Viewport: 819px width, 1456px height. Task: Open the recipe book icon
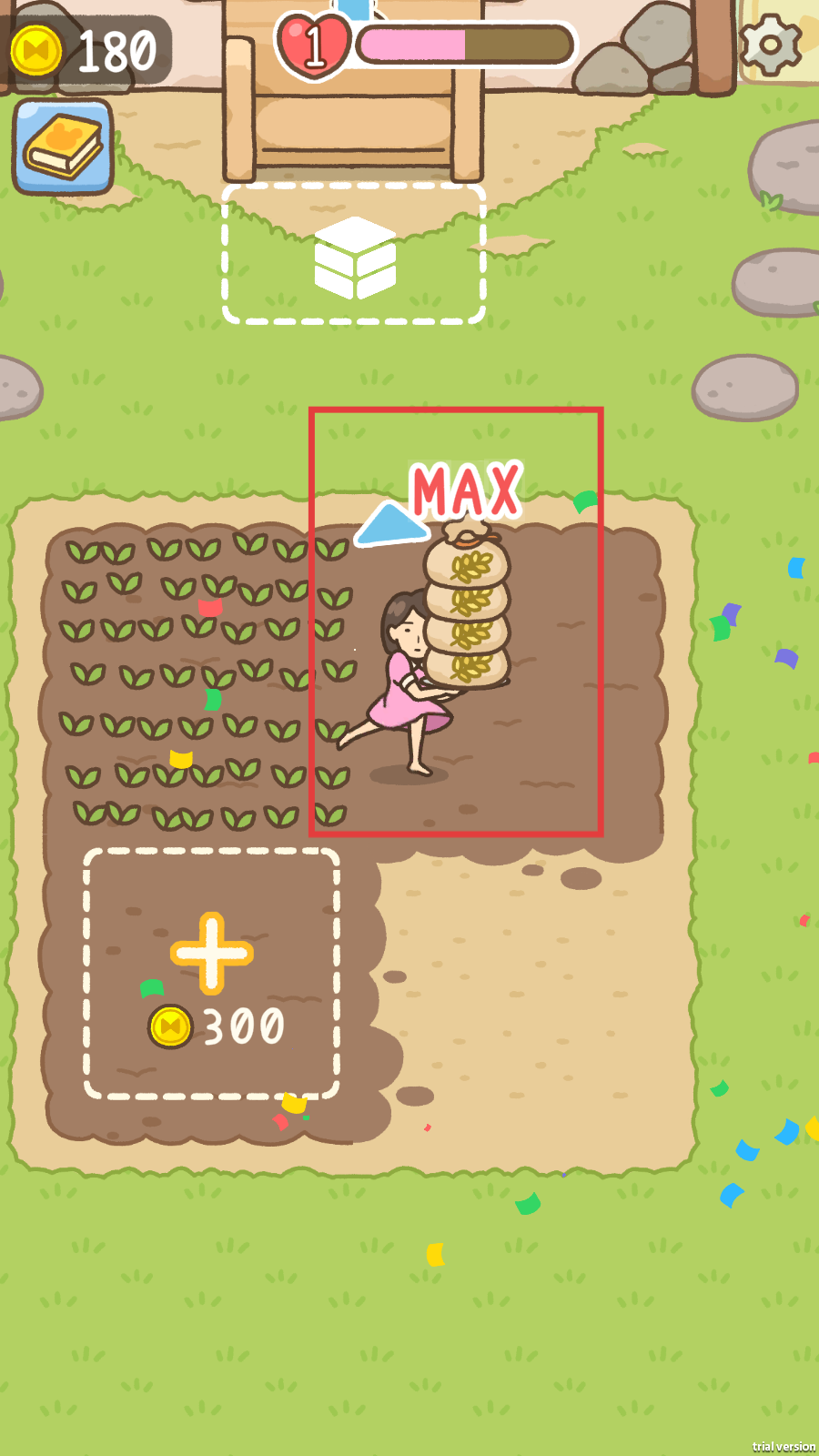point(63,147)
